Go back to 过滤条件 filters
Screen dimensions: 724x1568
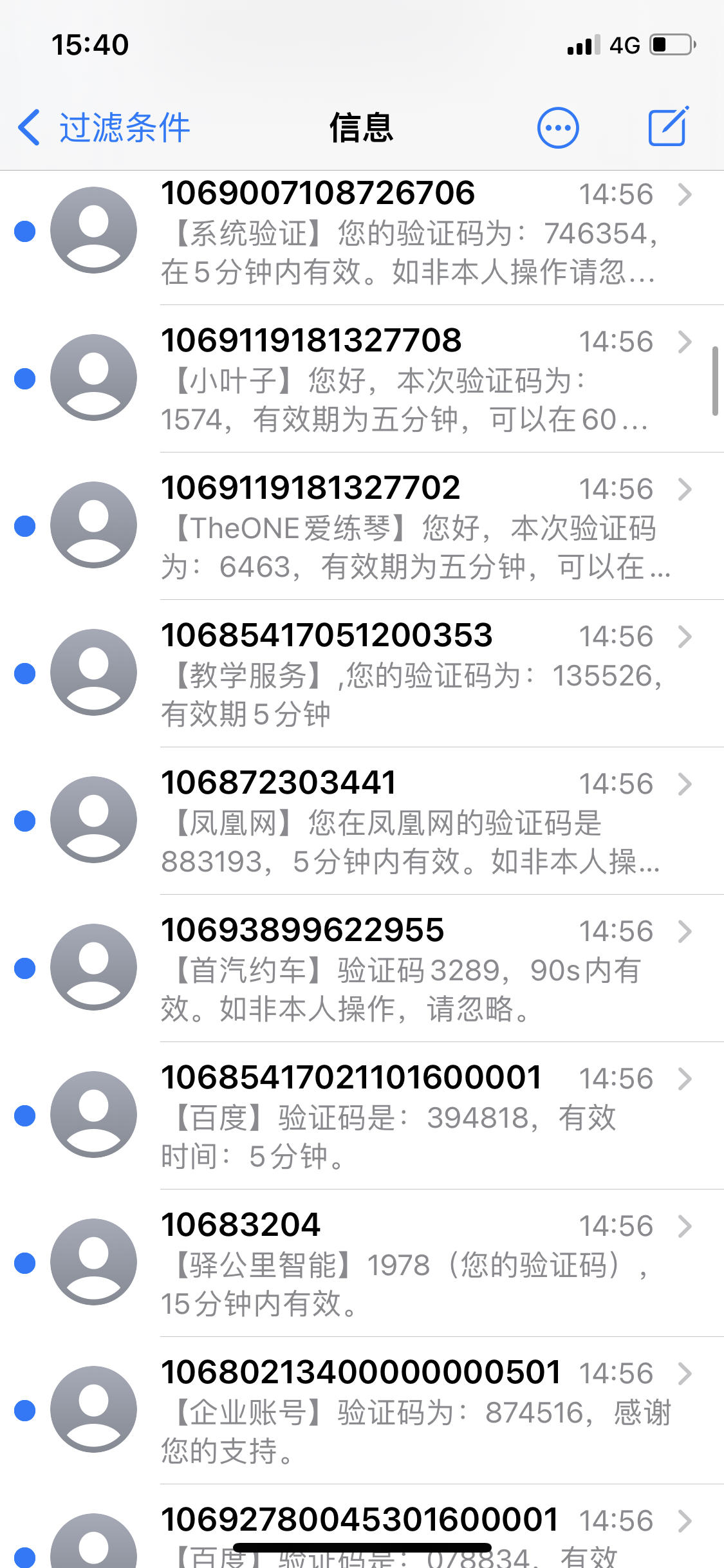pyautogui.click(x=104, y=127)
